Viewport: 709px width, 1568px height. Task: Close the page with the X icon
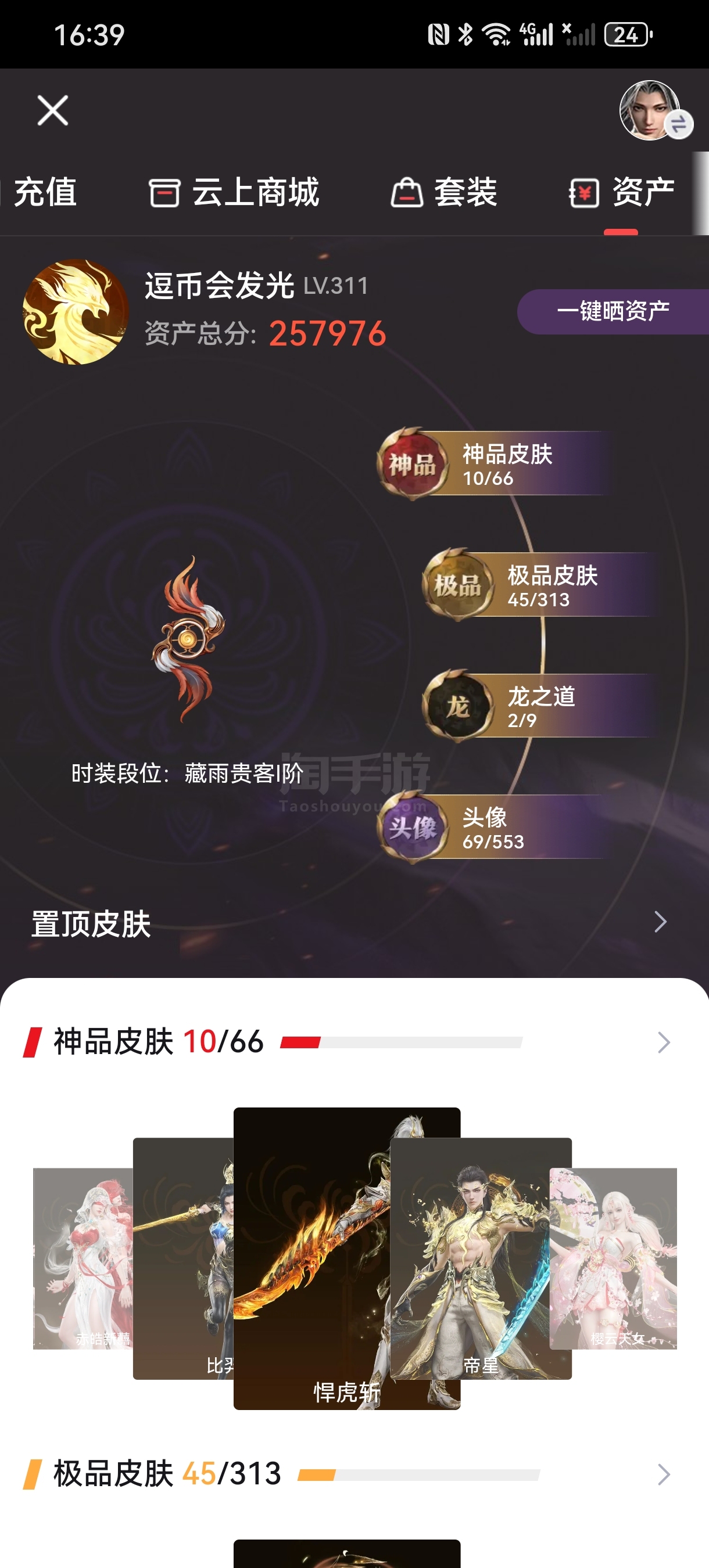53,111
